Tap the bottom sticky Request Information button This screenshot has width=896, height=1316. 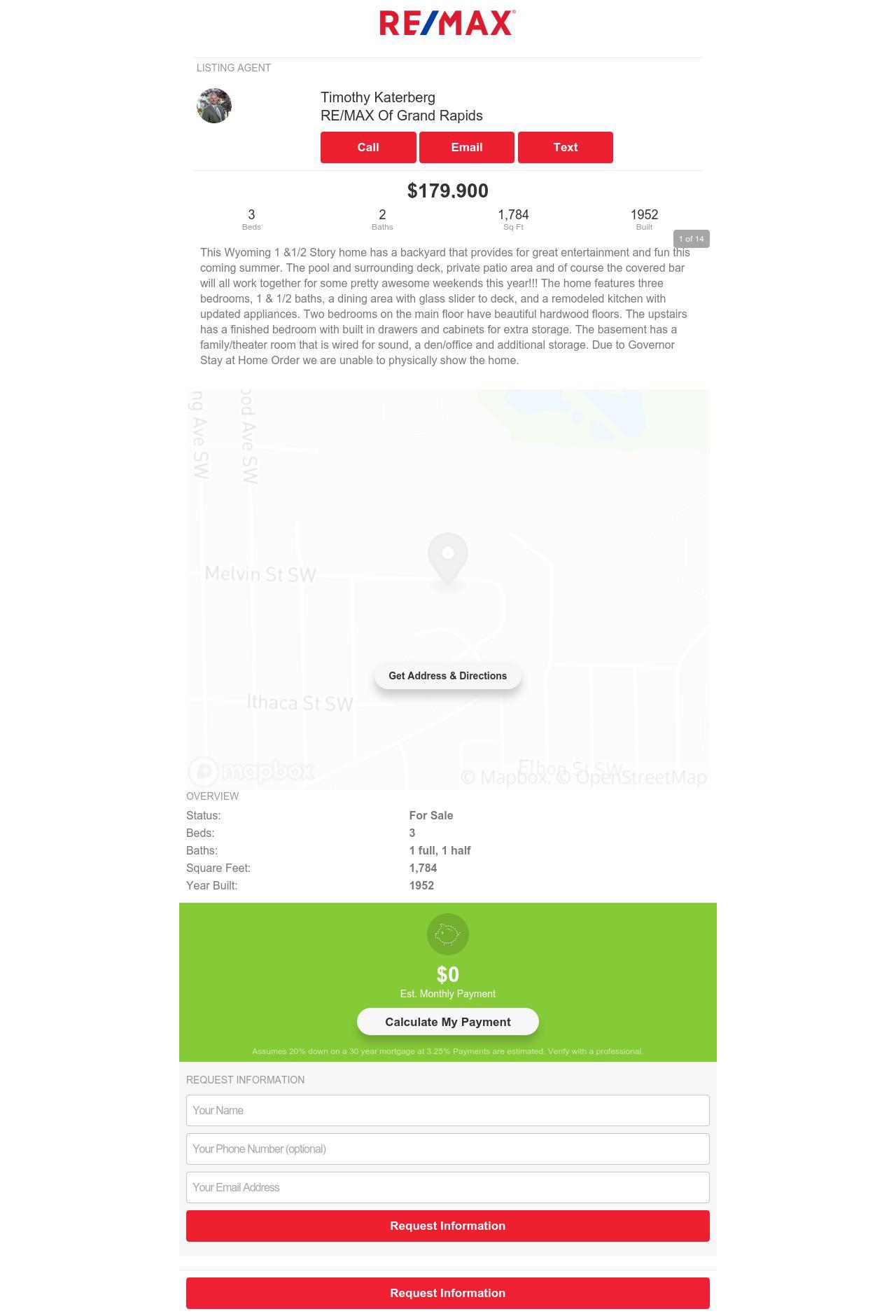point(447,1293)
